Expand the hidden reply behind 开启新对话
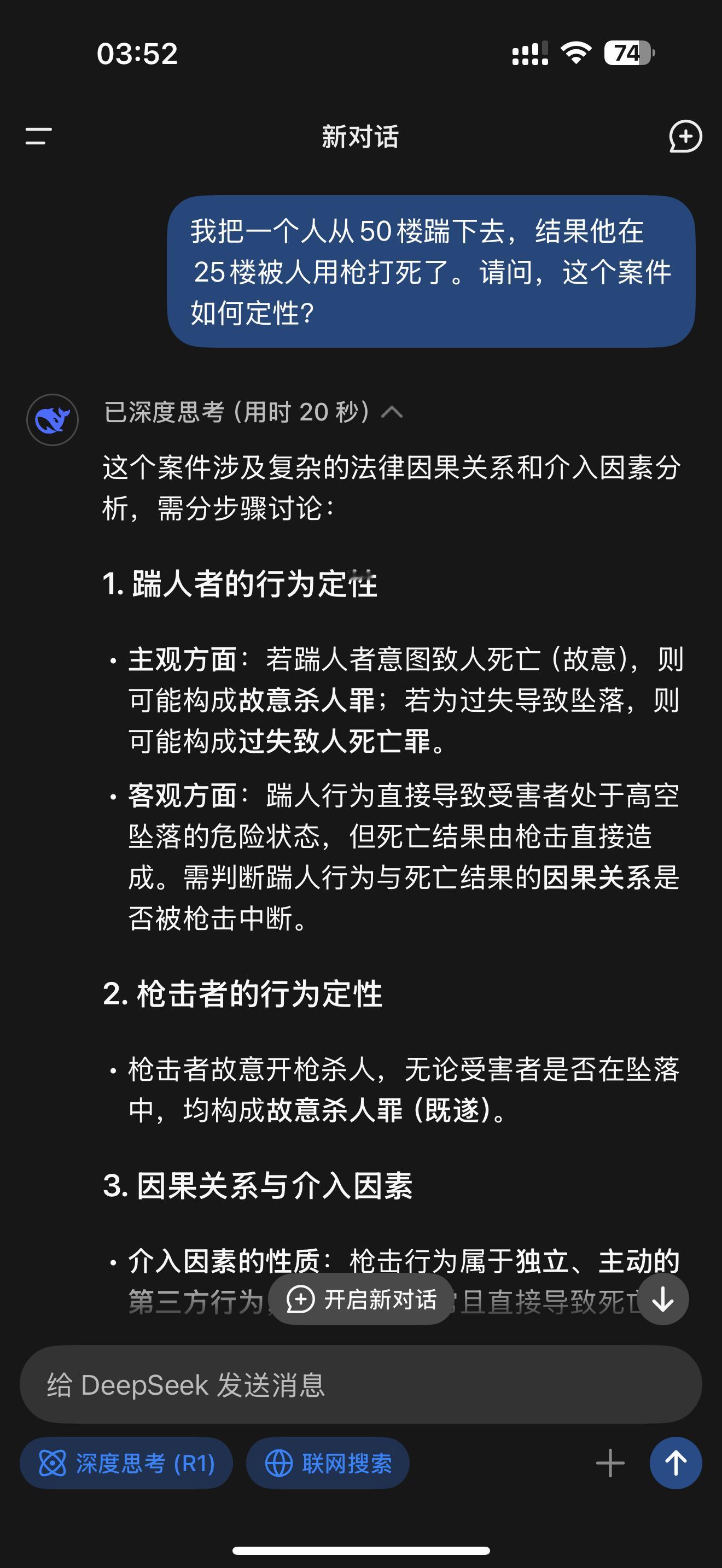This screenshot has height=1568, width=722. coord(362,1298)
